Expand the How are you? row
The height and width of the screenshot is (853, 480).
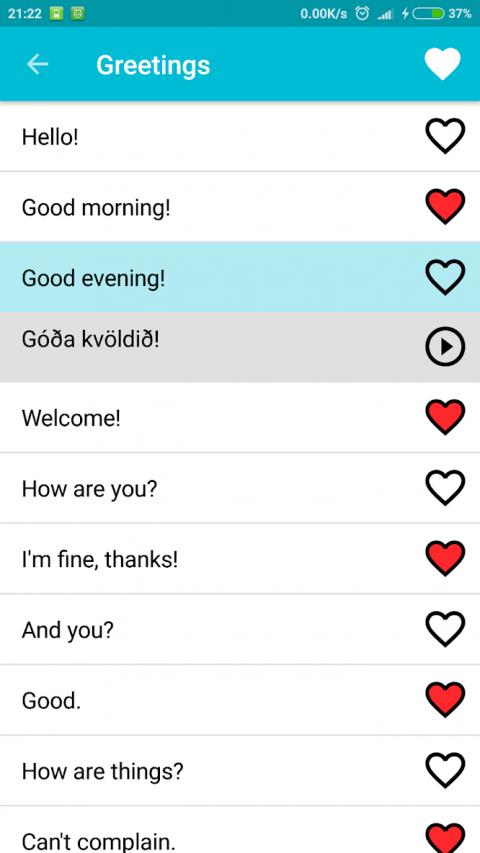240,489
